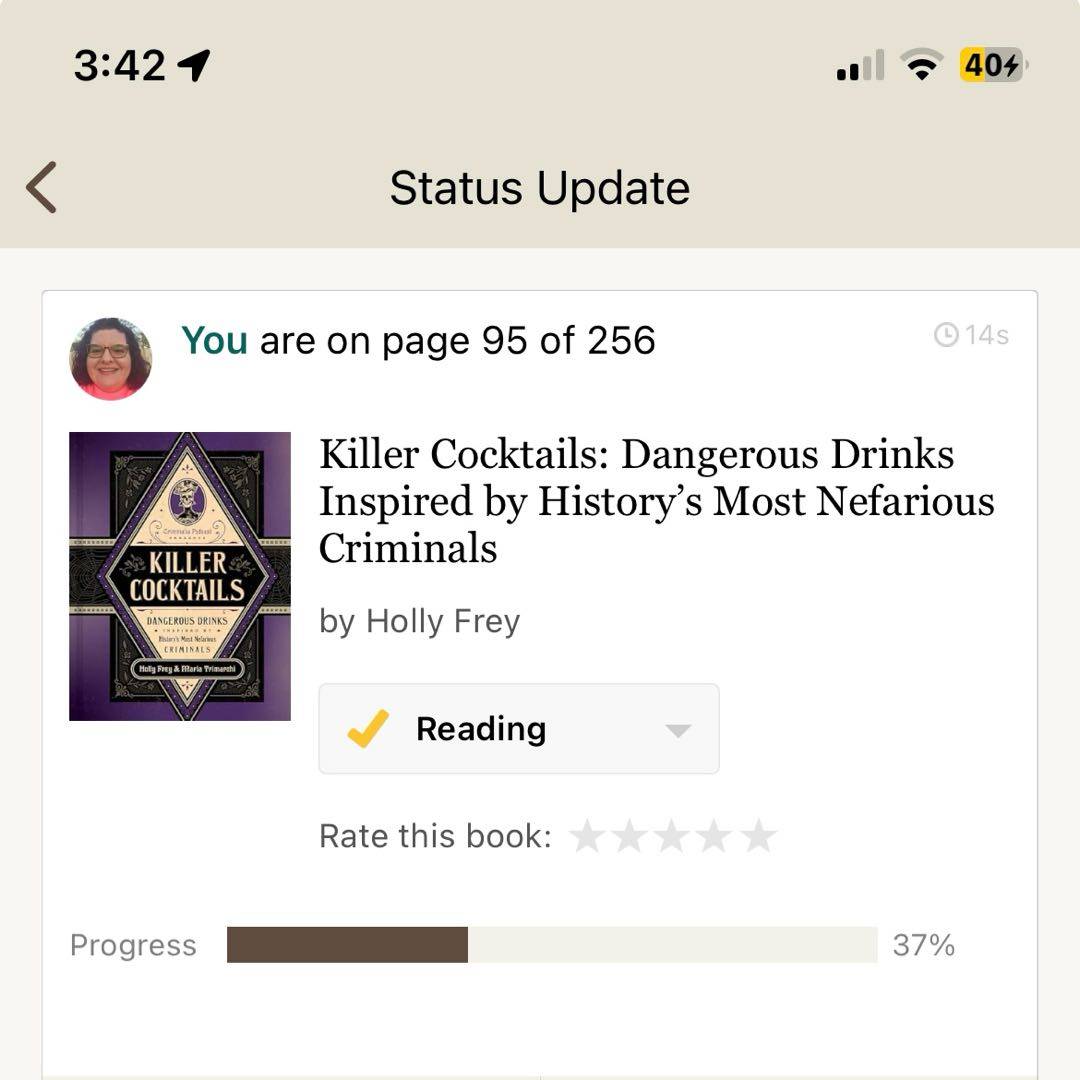The width and height of the screenshot is (1080, 1080).
Task: Expand the Reading shelf dropdown
Action: 677,730
